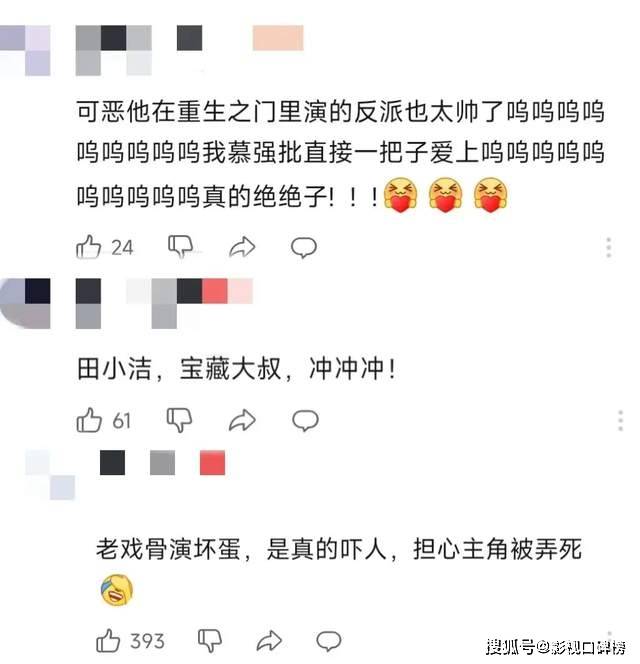This screenshot has width=640, height=664.
Task: Dislike the comment about 重生之门 villain
Action: (180, 246)
